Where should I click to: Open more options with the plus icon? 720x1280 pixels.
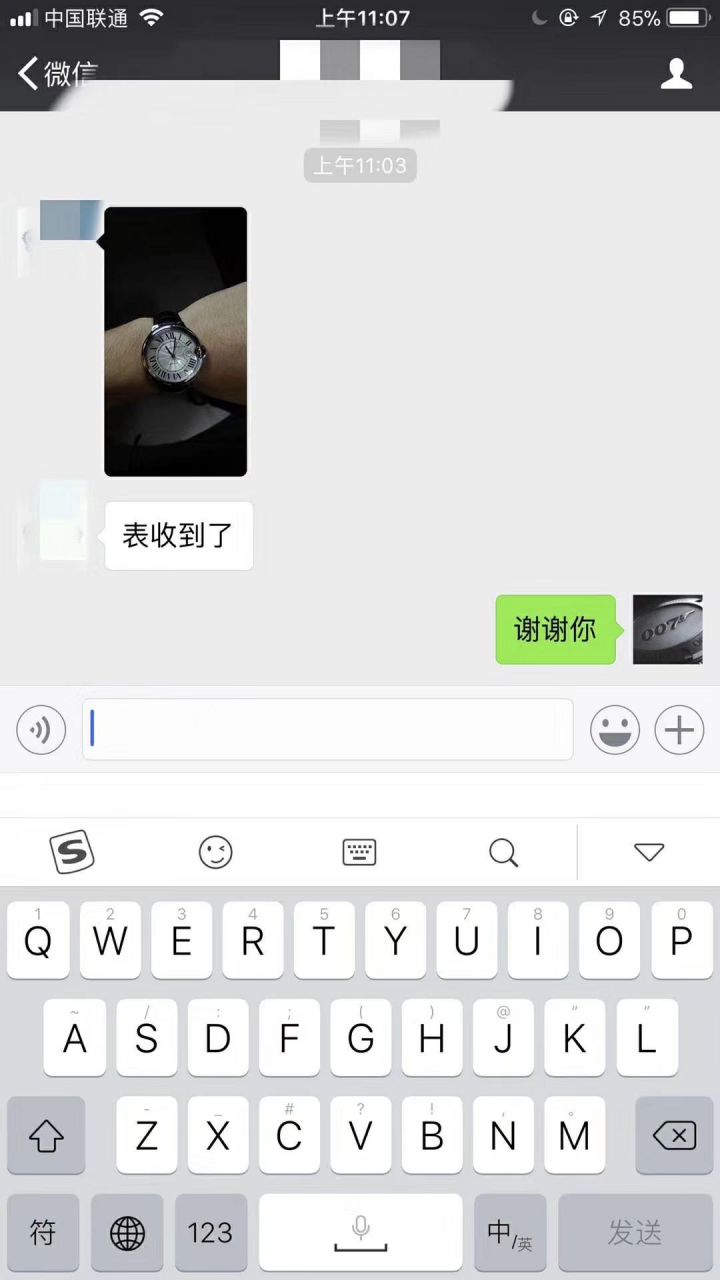tap(679, 730)
